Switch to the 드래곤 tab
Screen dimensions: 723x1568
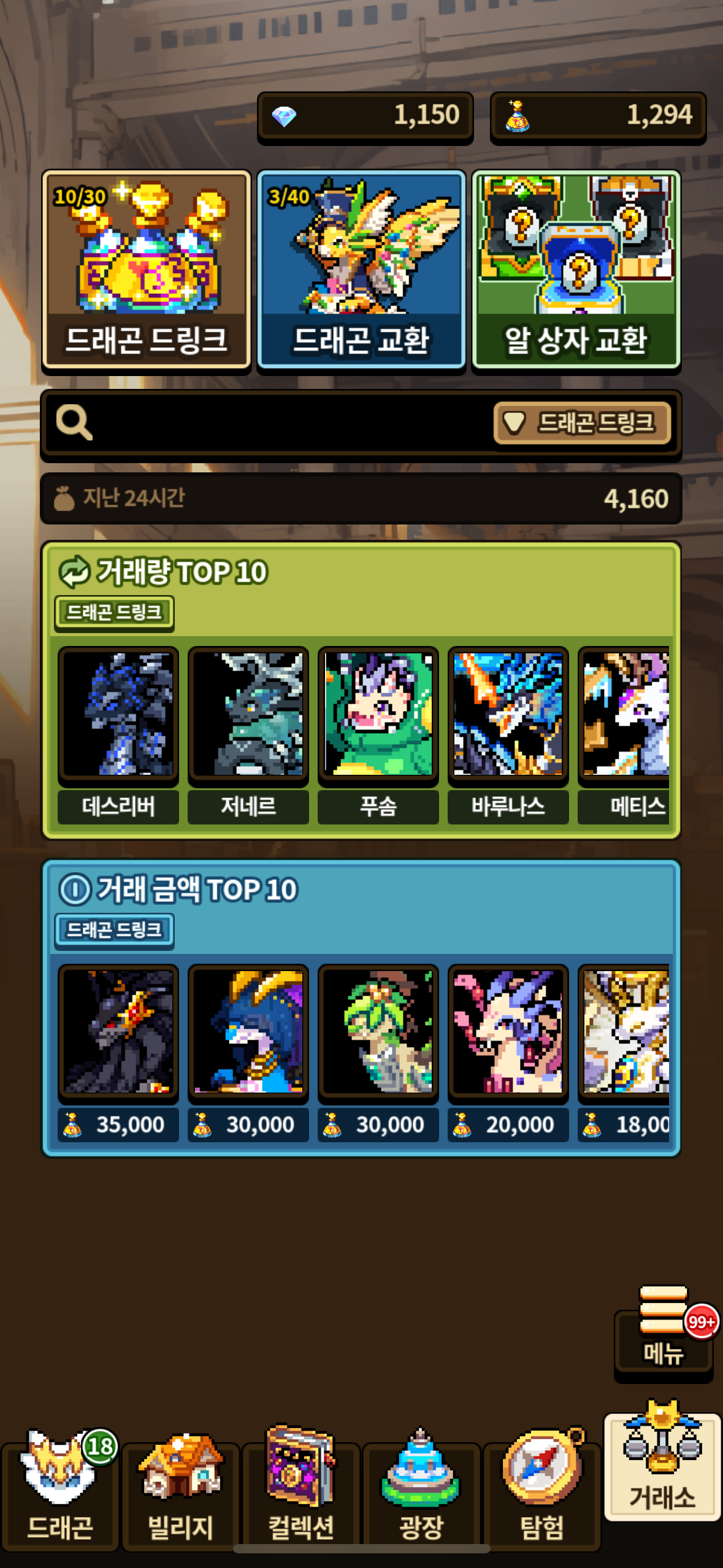[x=59, y=1491]
